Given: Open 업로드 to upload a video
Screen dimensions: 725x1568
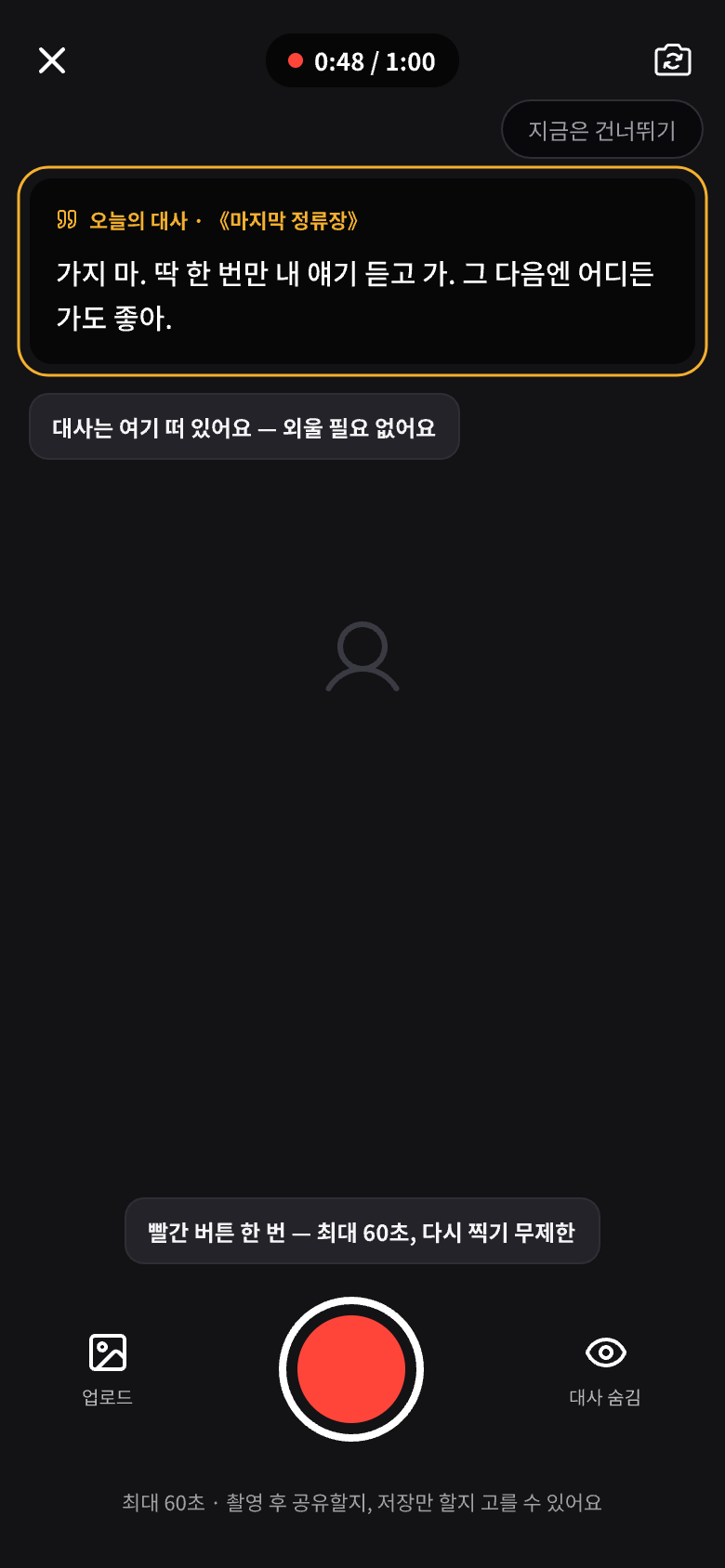Looking at the screenshot, I should point(108,1369).
